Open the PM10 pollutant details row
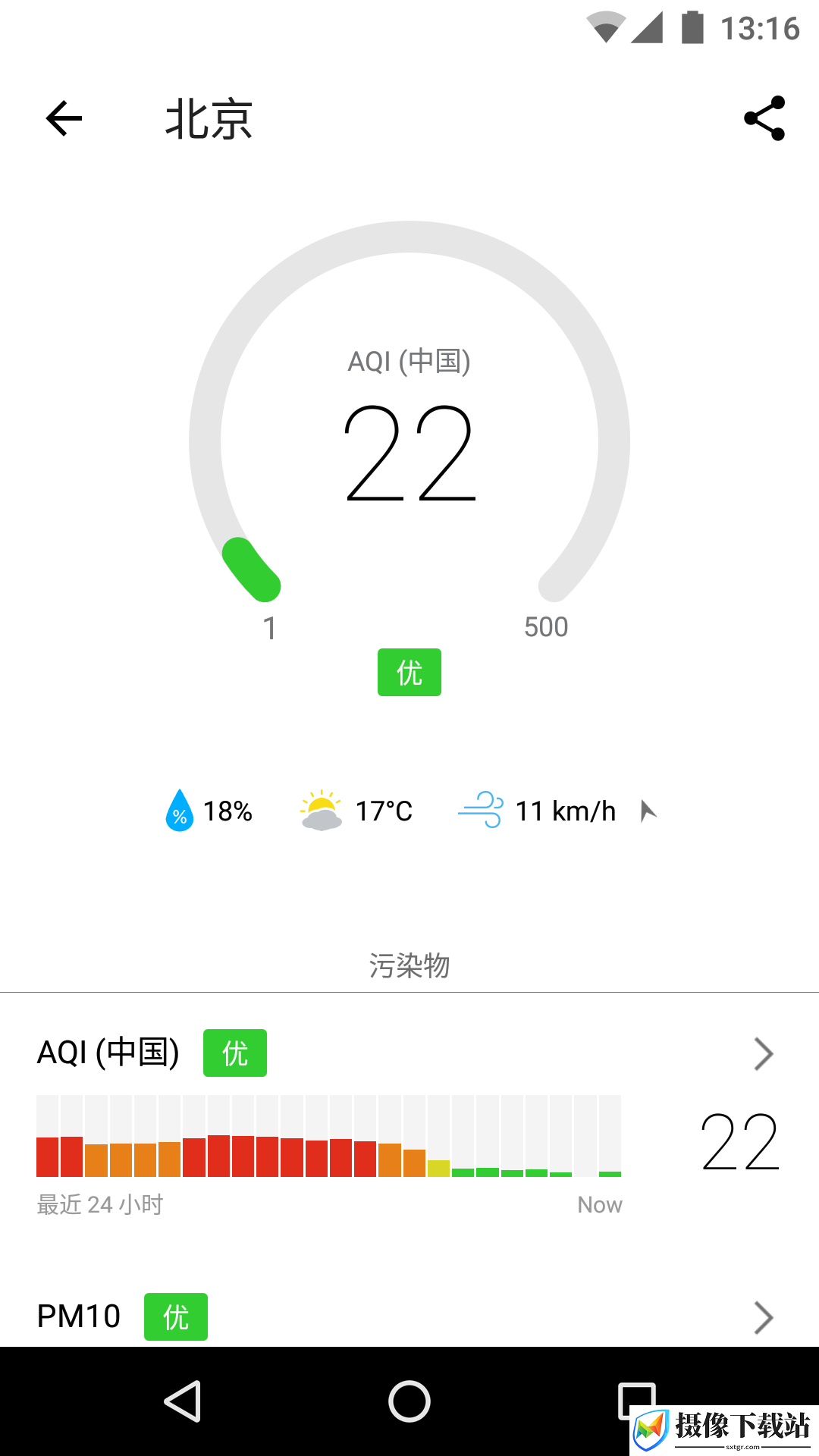819x1456 pixels. click(x=409, y=1316)
